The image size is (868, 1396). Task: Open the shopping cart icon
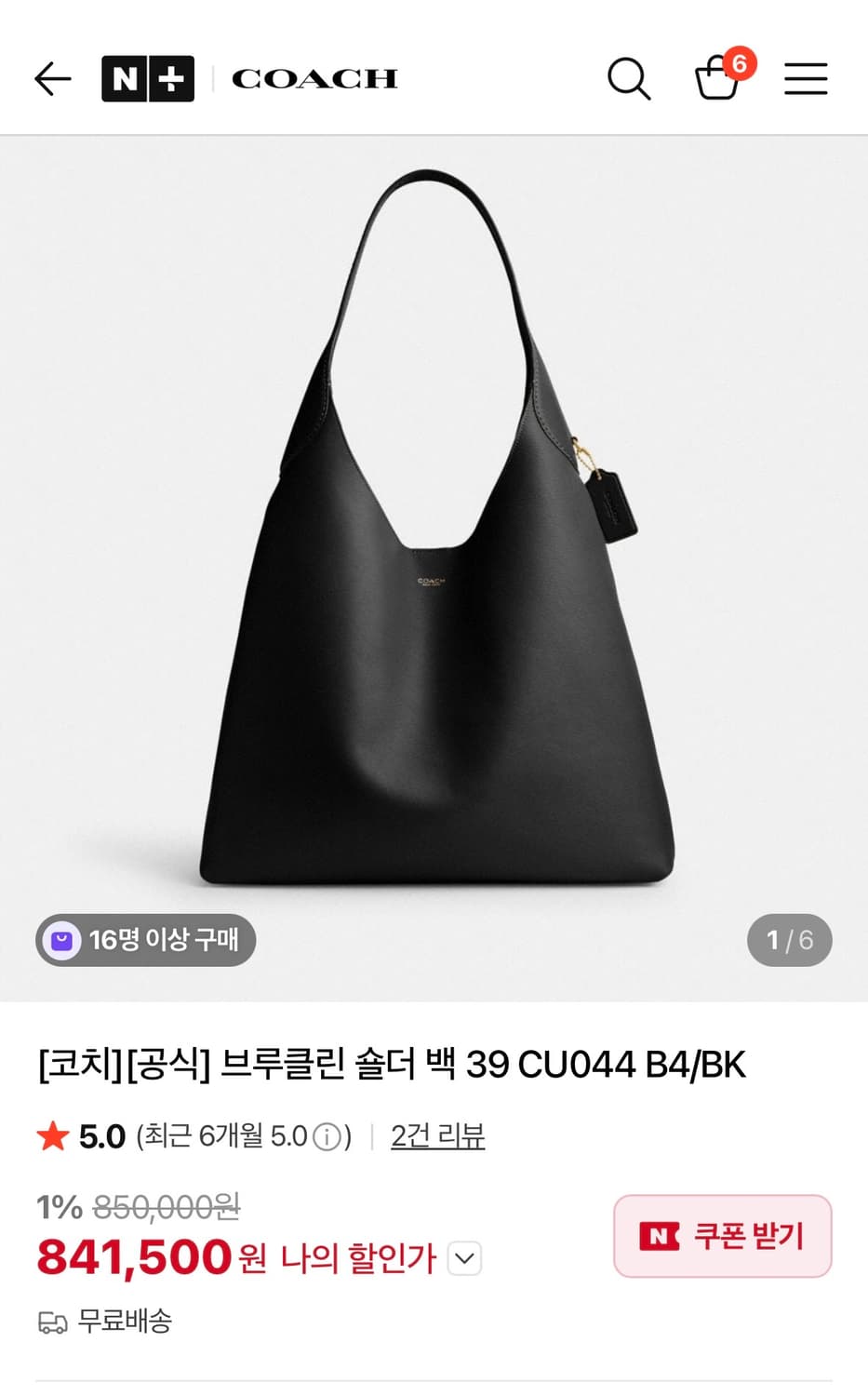point(717,82)
